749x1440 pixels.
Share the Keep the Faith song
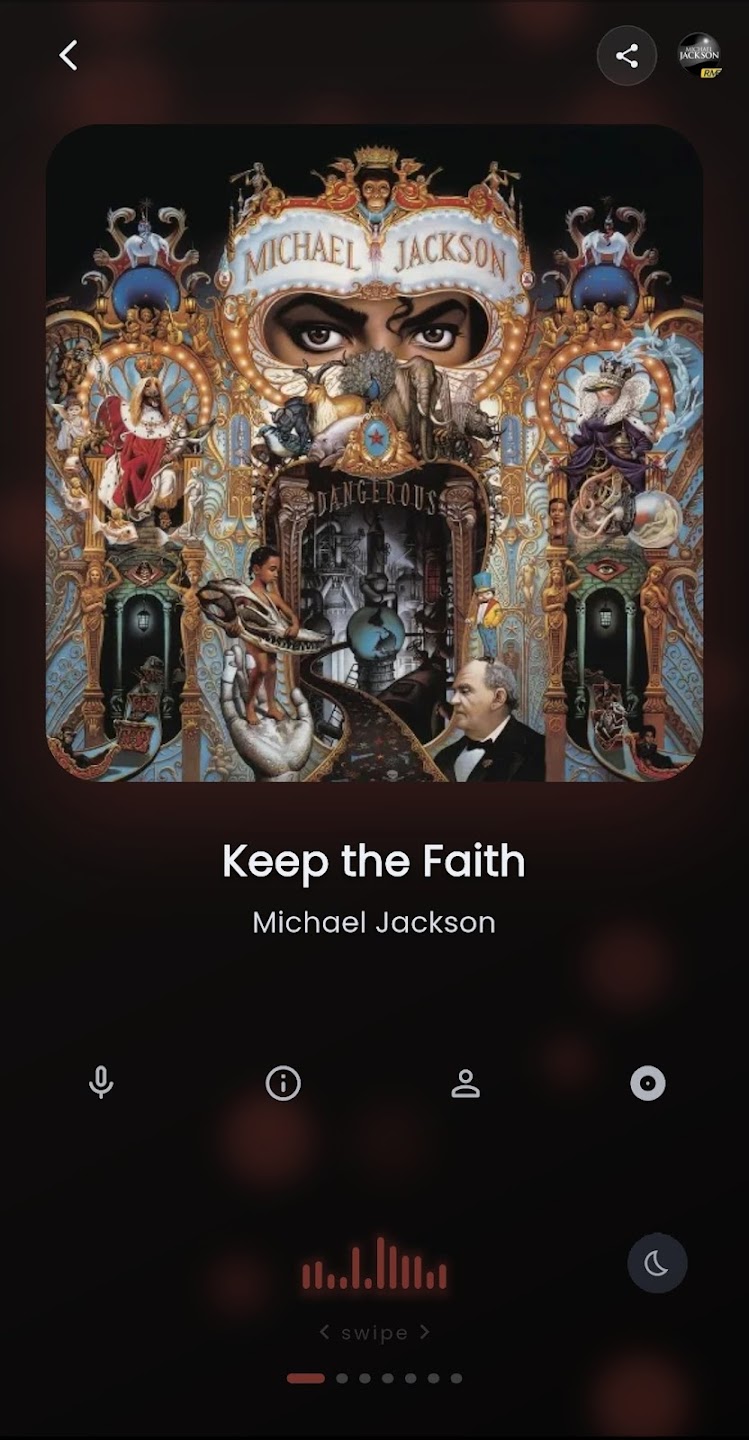pos(627,55)
